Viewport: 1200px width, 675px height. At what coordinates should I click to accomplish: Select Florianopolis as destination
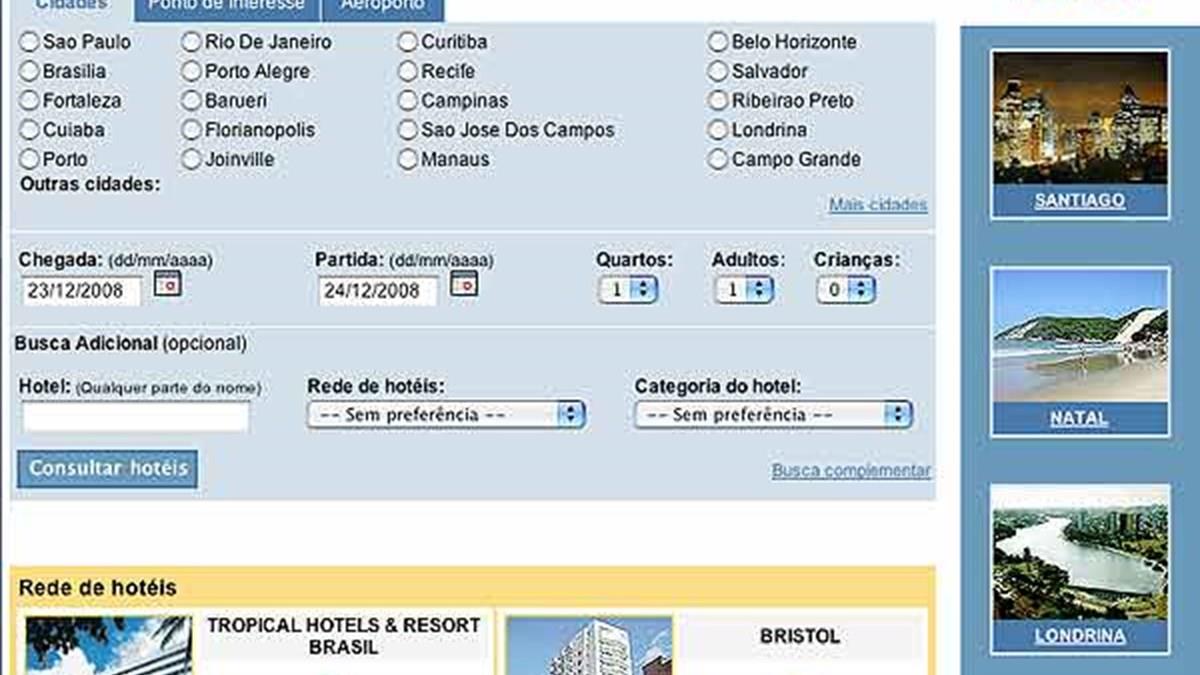[192, 130]
